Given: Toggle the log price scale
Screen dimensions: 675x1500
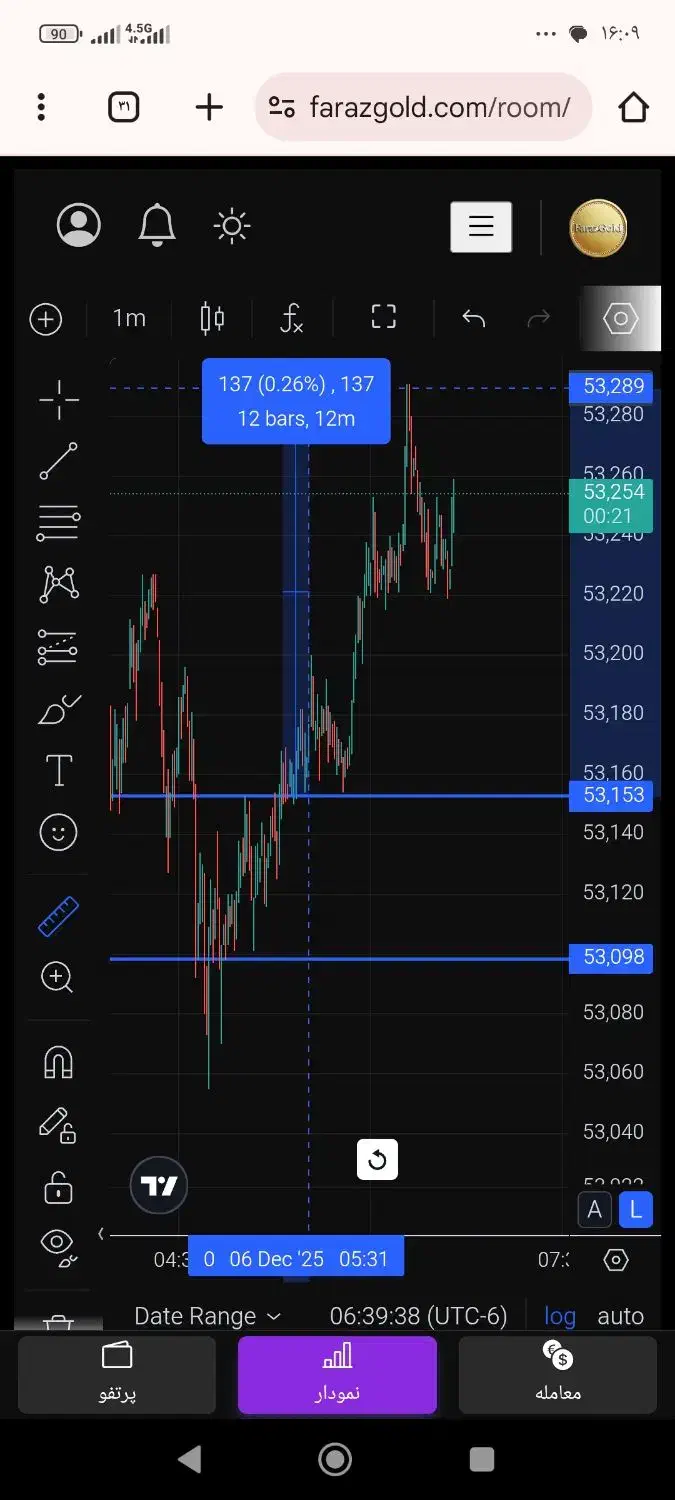Looking at the screenshot, I should [x=560, y=1316].
